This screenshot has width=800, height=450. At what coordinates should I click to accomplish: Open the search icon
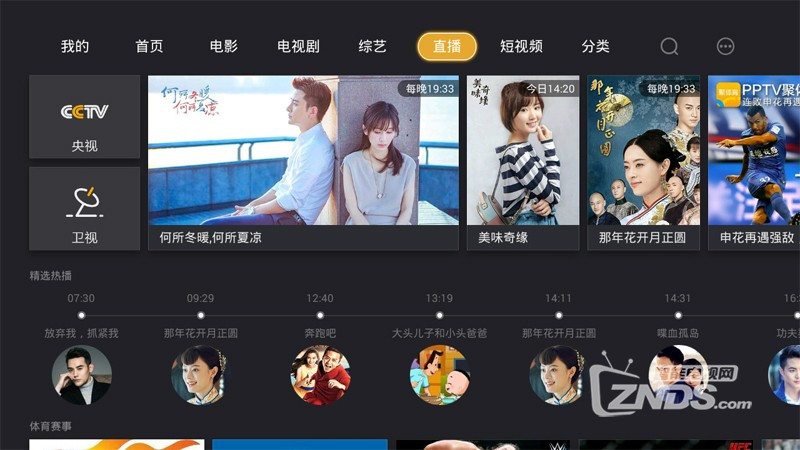(669, 46)
